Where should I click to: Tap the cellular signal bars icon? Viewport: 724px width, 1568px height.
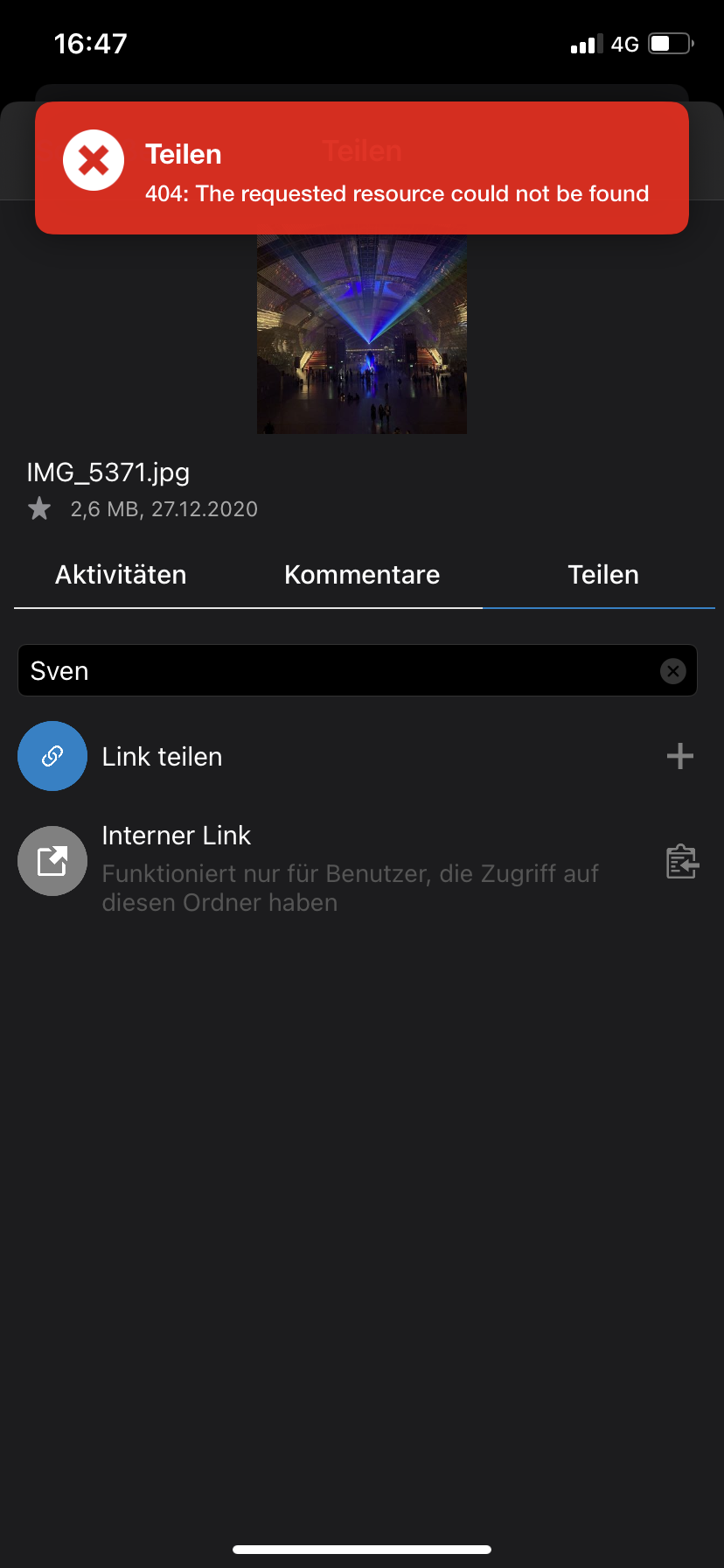584,43
